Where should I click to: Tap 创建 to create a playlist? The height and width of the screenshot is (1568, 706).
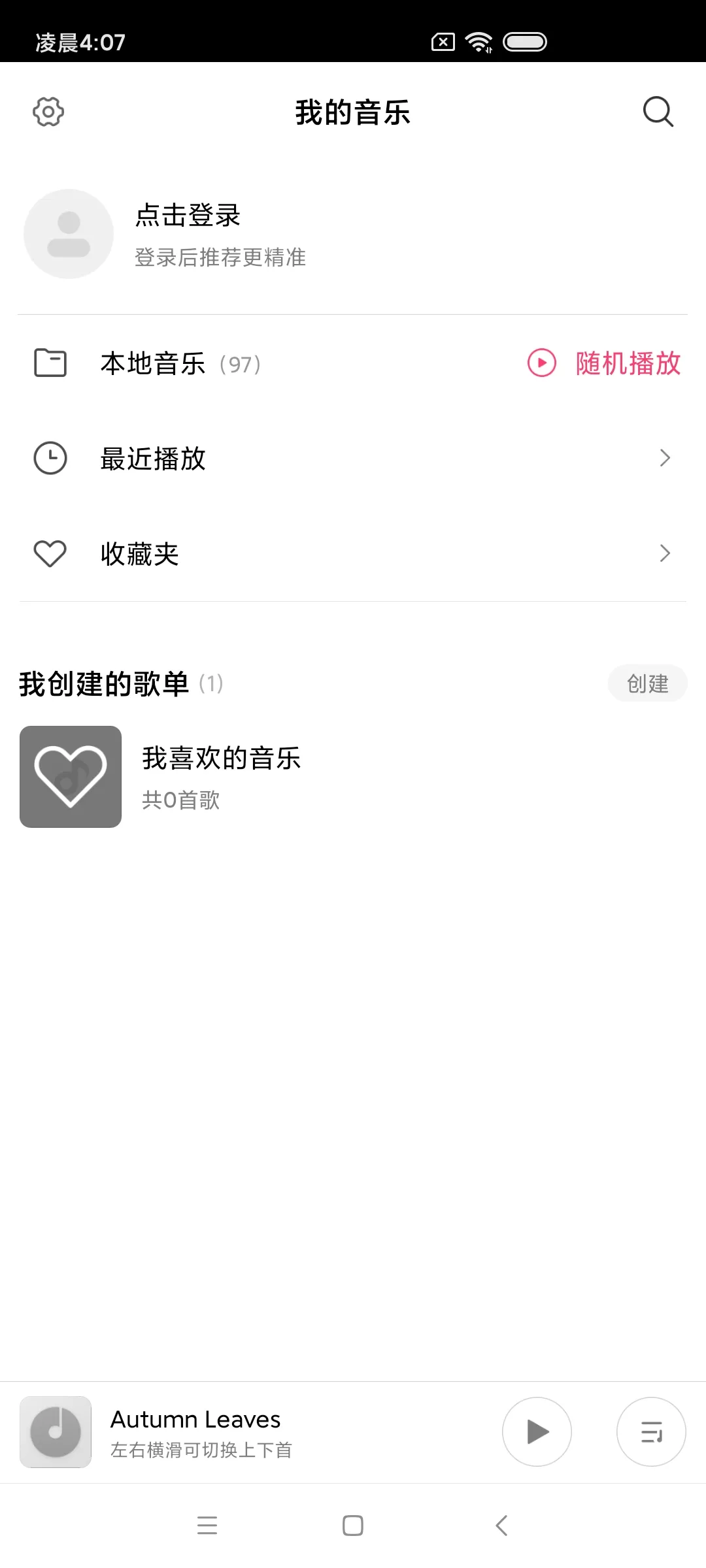[647, 683]
